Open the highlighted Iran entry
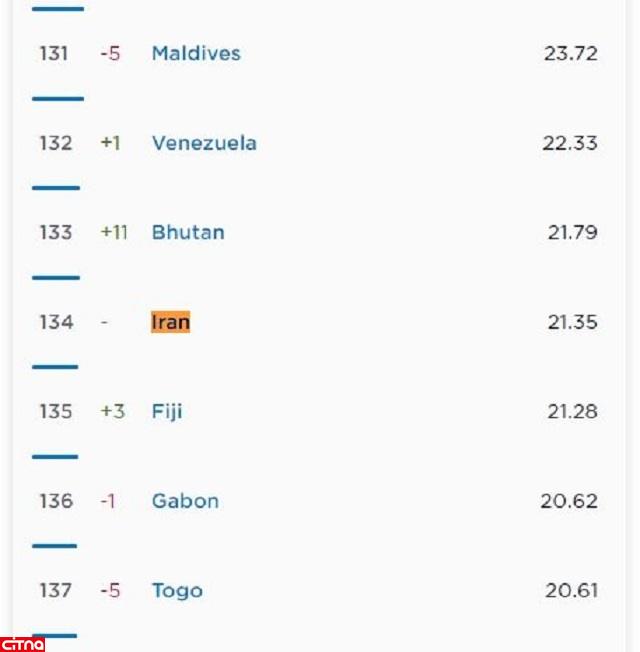Viewport: 640px width, 652px height. point(170,322)
